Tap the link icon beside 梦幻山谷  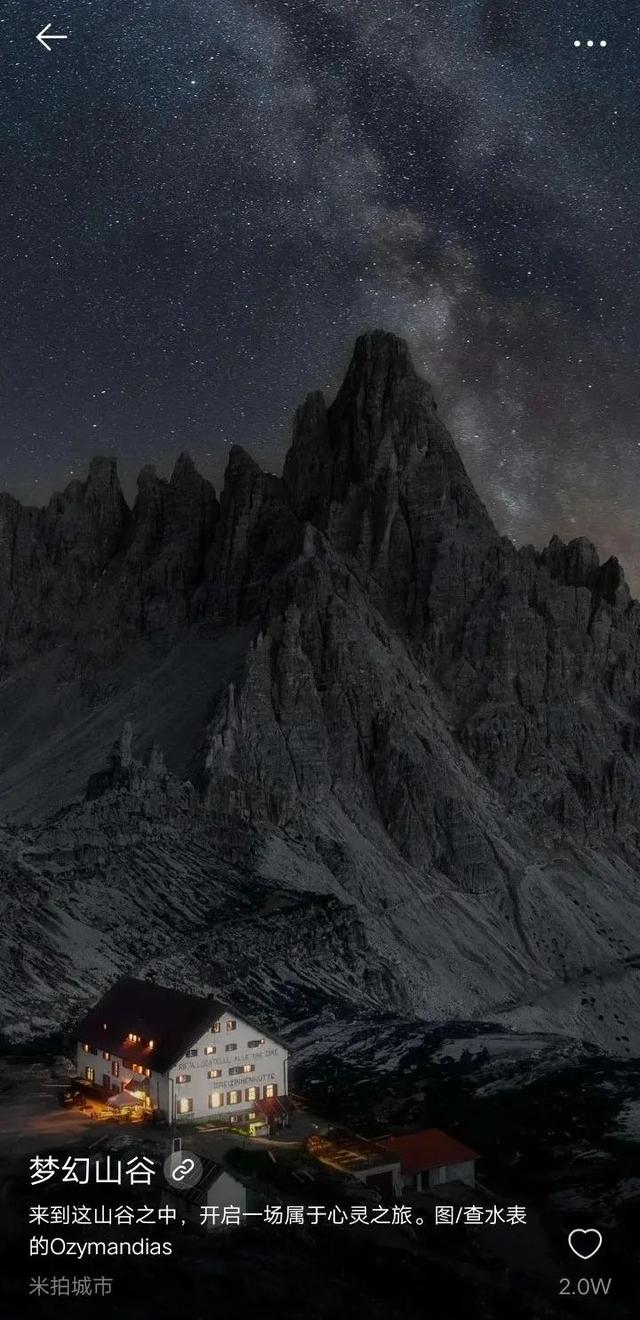[x=183, y=1169]
